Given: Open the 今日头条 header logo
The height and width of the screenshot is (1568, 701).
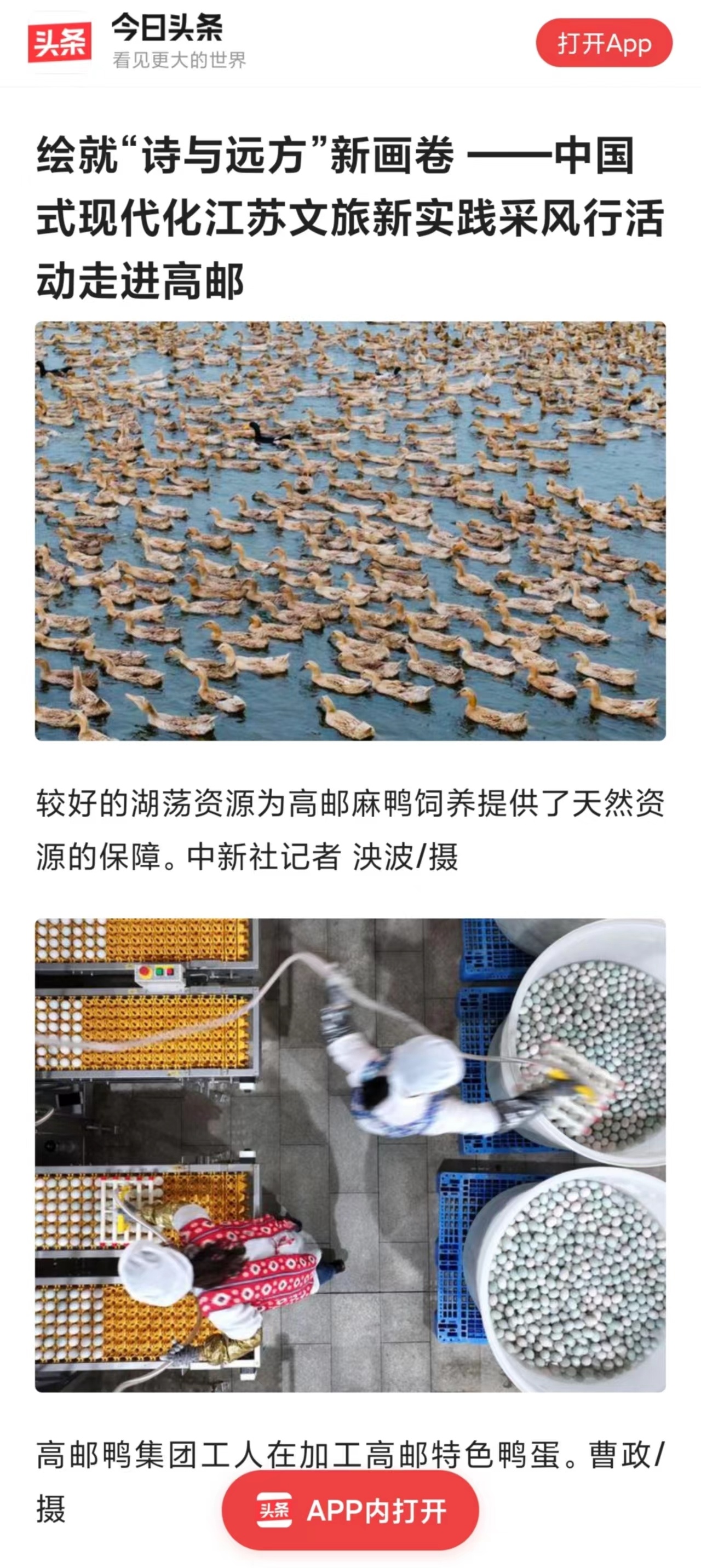Looking at the screenshot, I should click(x=60, y=43).
